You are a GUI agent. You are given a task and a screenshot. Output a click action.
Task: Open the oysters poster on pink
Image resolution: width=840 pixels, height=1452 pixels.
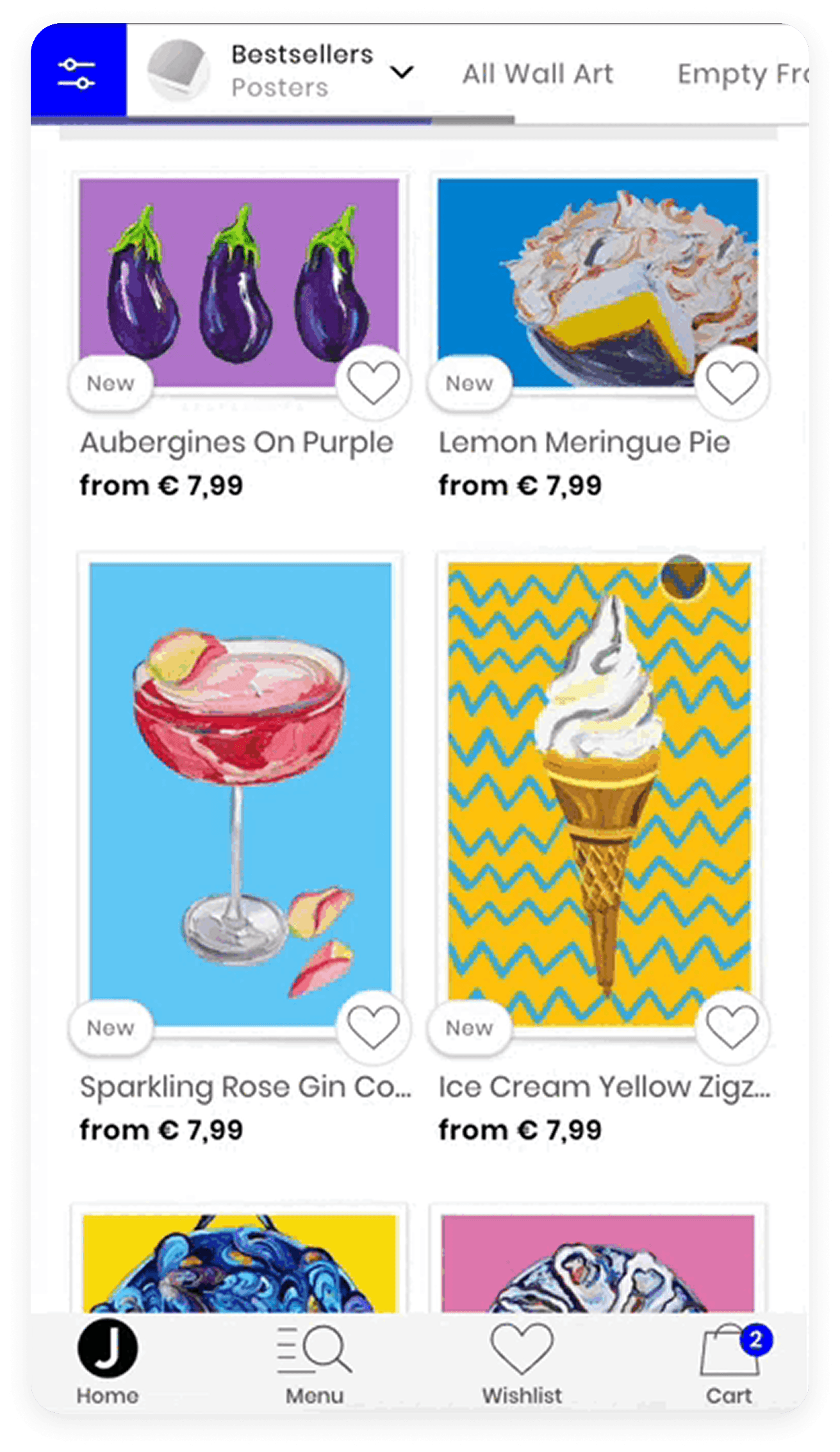click(x=598, y=1263)
